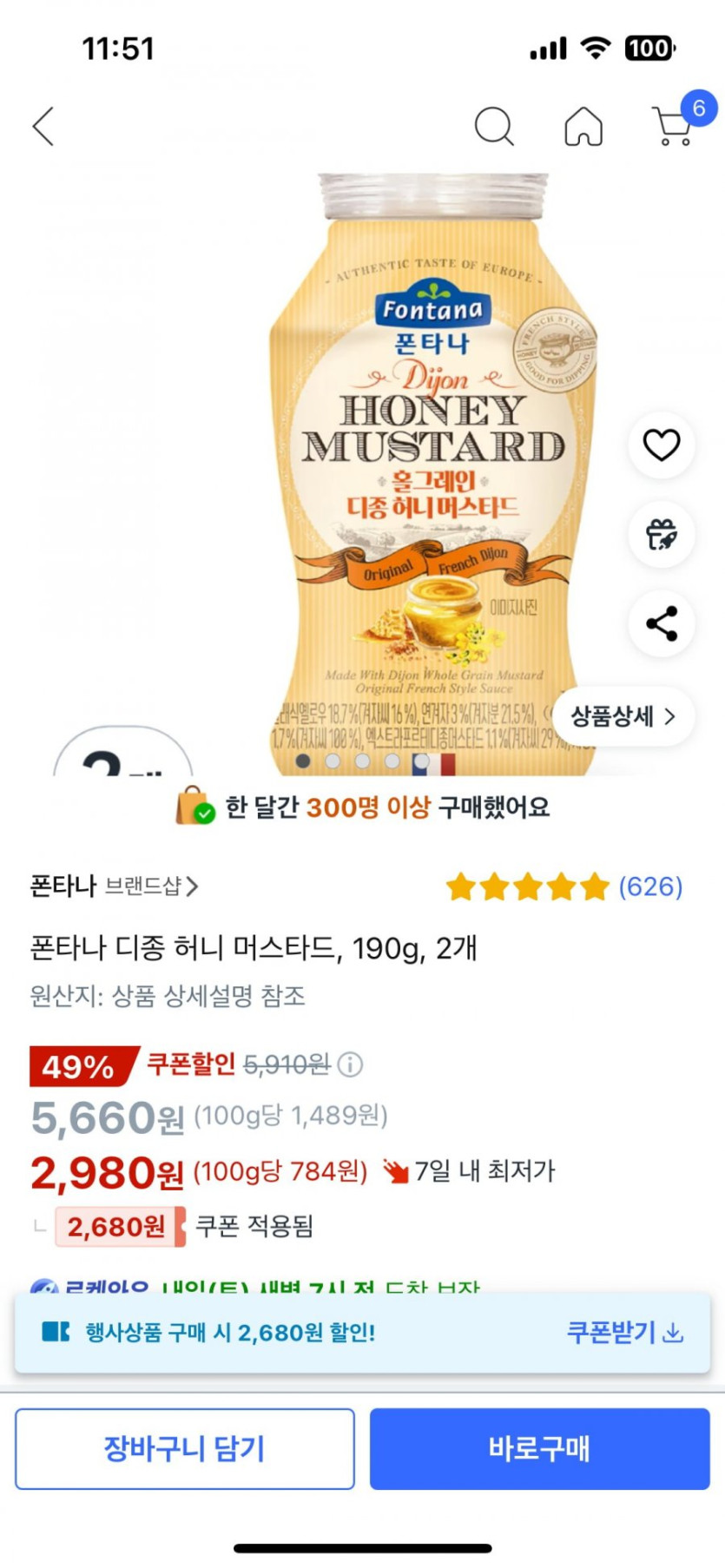725x1568 pixels.
Task: Open the search magnifier icon
Action: pos(494,127)
